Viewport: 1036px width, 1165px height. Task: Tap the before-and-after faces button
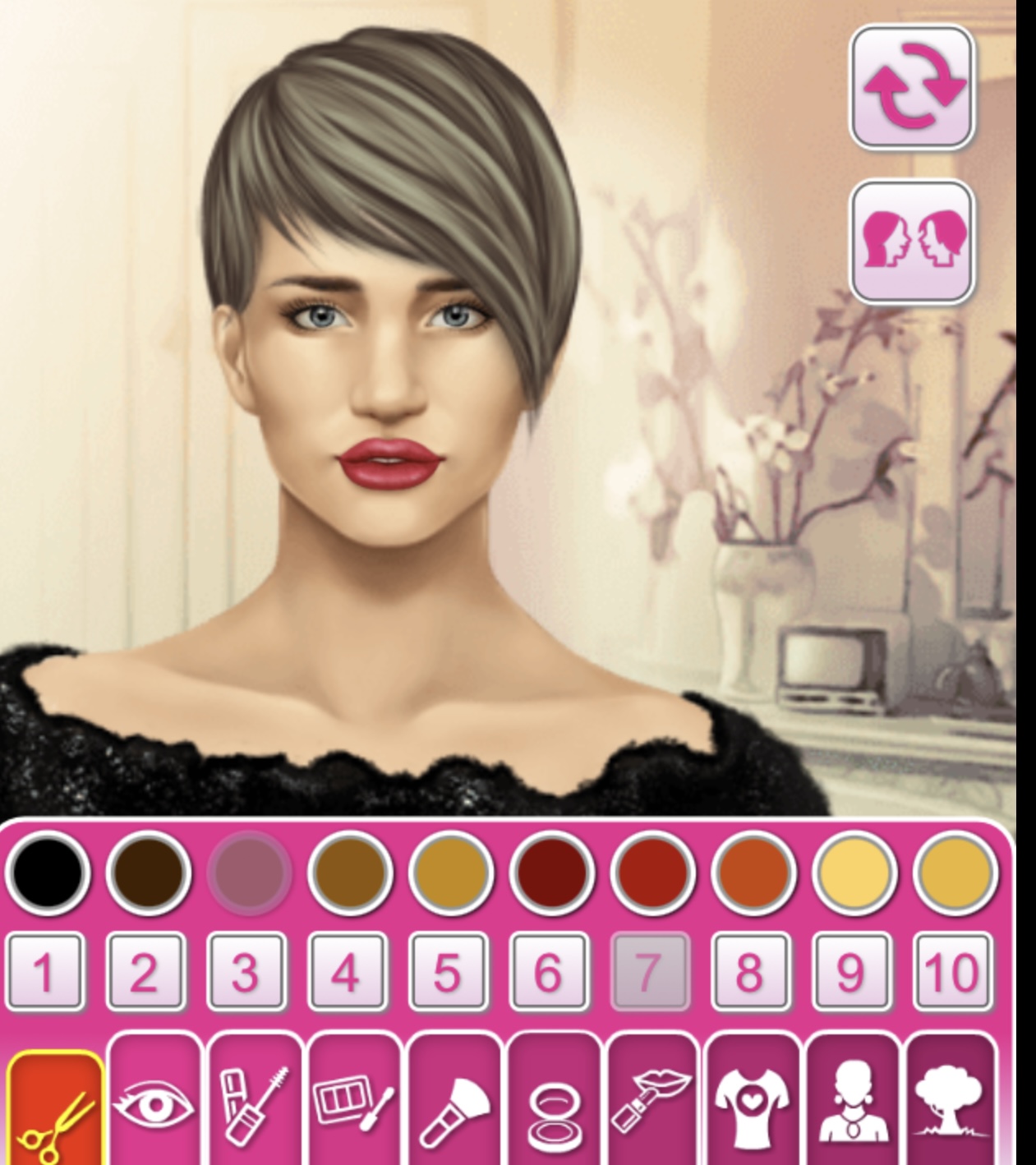click(911, 241)
